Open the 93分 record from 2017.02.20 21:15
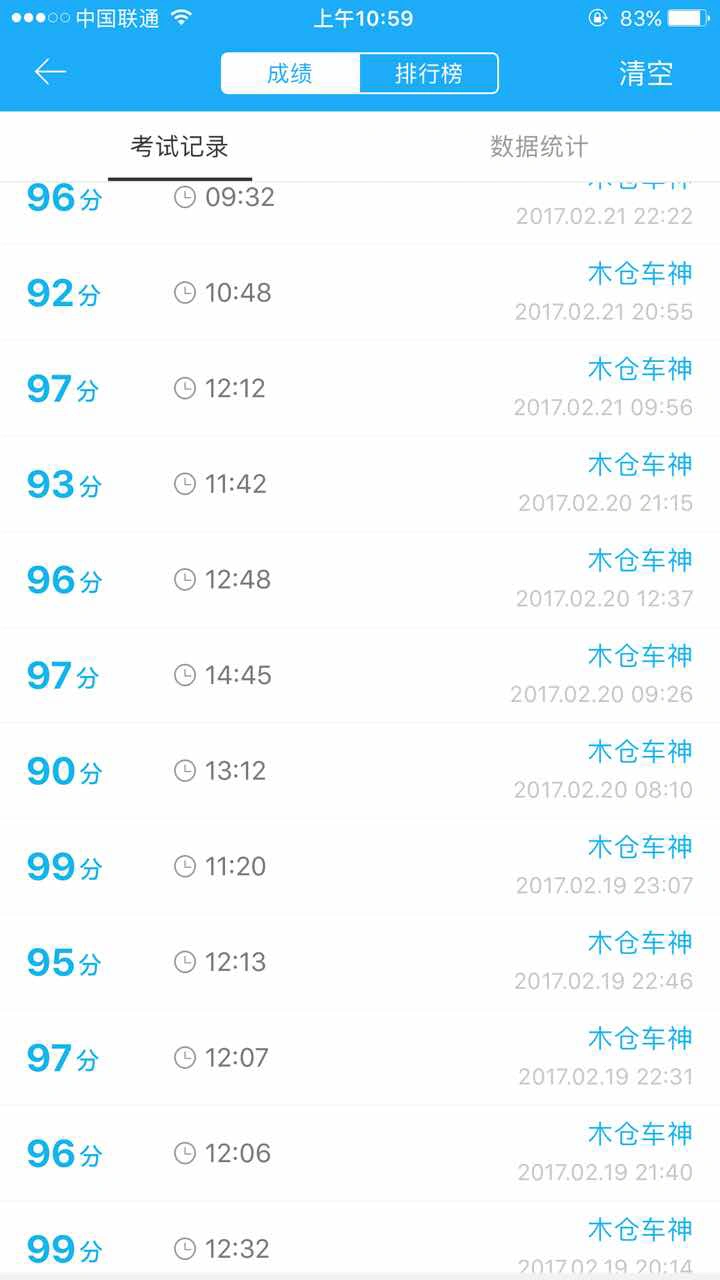This screenshot has height=1280, width=720. coord(360,484)
